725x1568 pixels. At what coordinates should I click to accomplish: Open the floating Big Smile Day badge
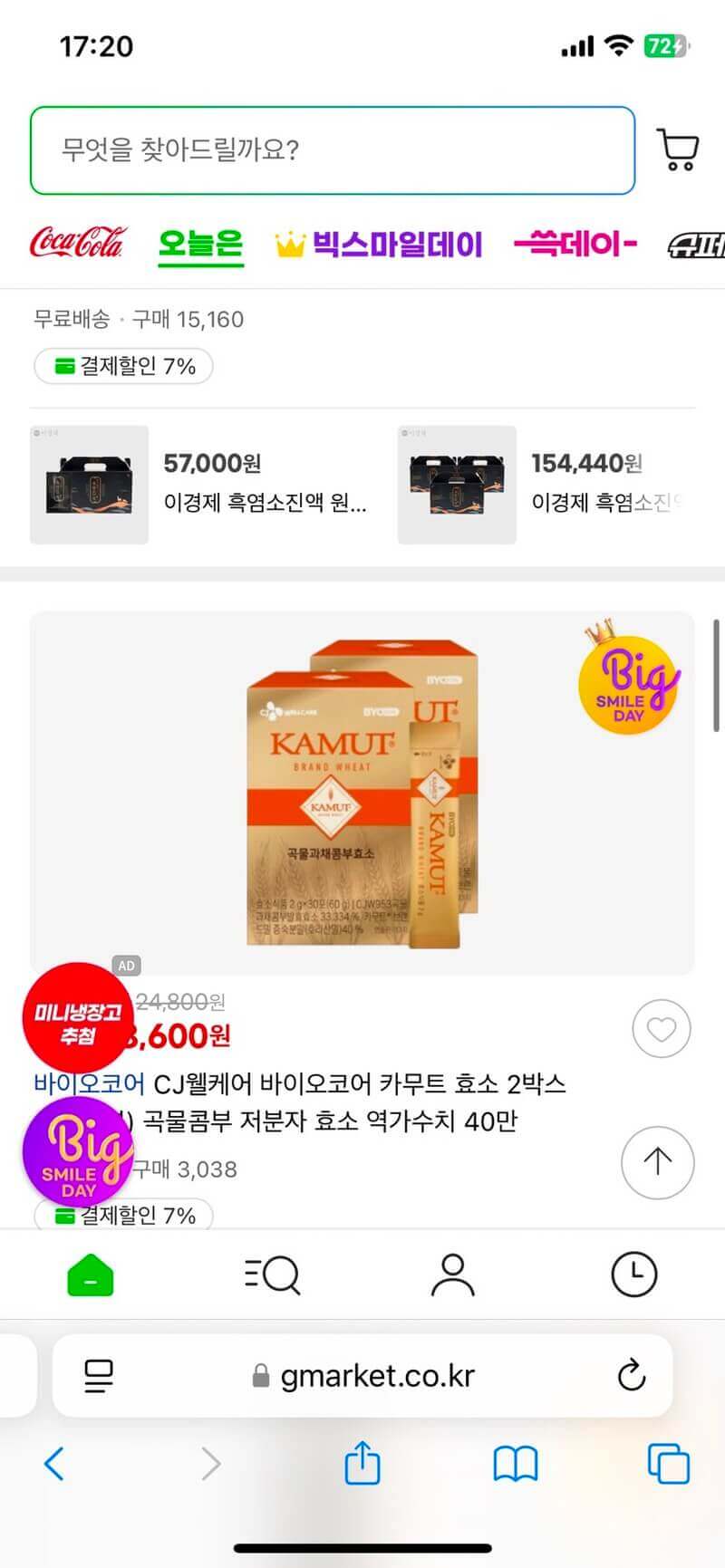tap(78, 1151)
